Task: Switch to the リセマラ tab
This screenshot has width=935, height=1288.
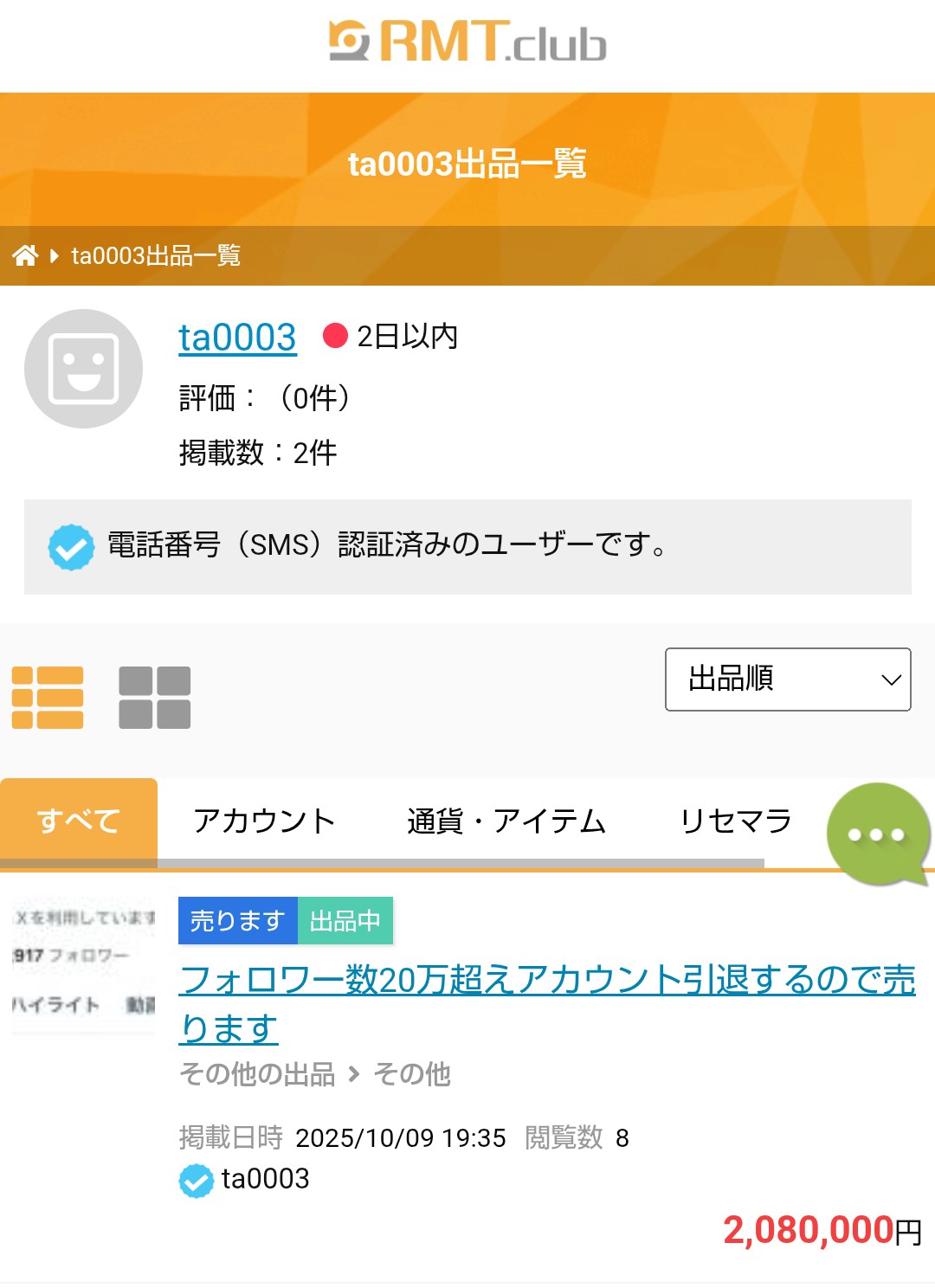Action: click(x=736, y=821)
